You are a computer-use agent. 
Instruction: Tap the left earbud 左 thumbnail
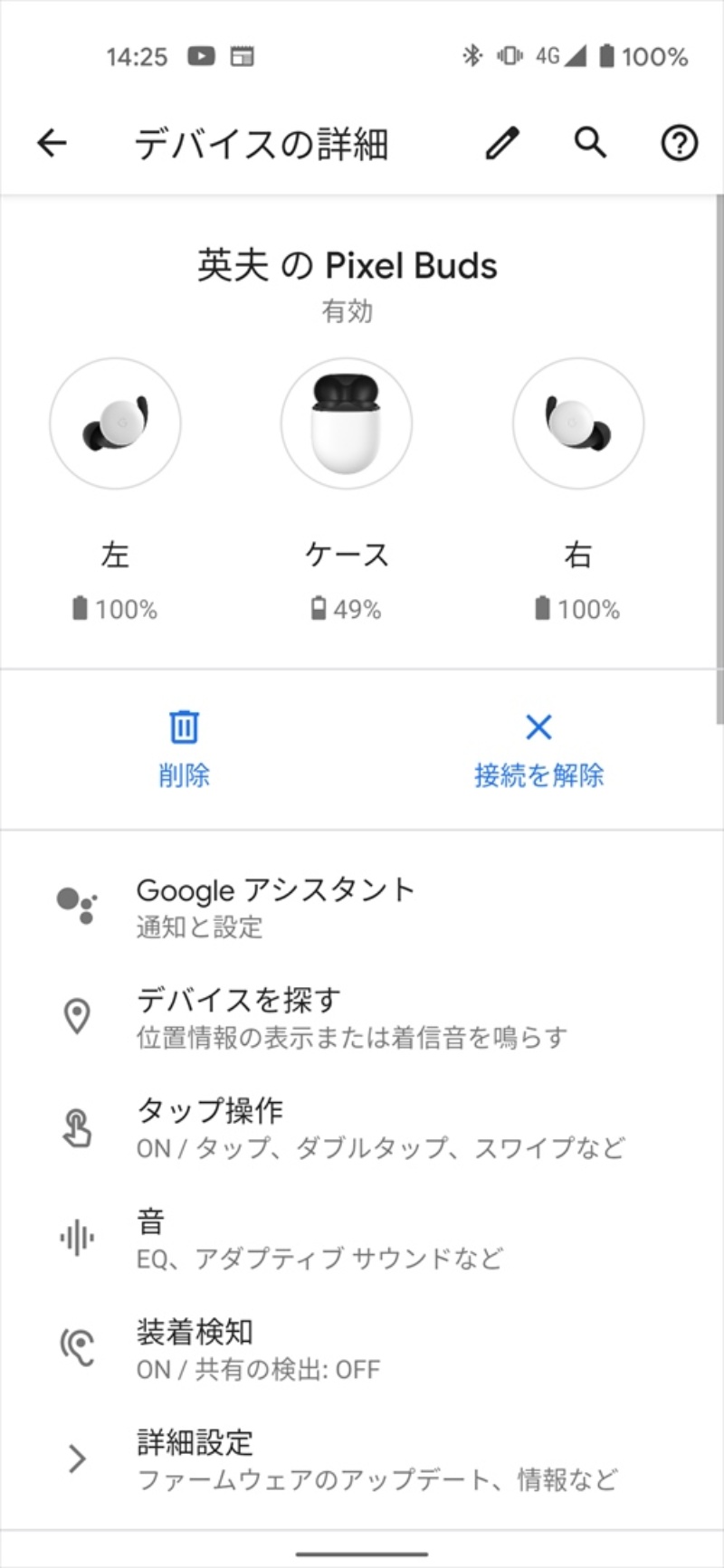[x=115, y=422]
